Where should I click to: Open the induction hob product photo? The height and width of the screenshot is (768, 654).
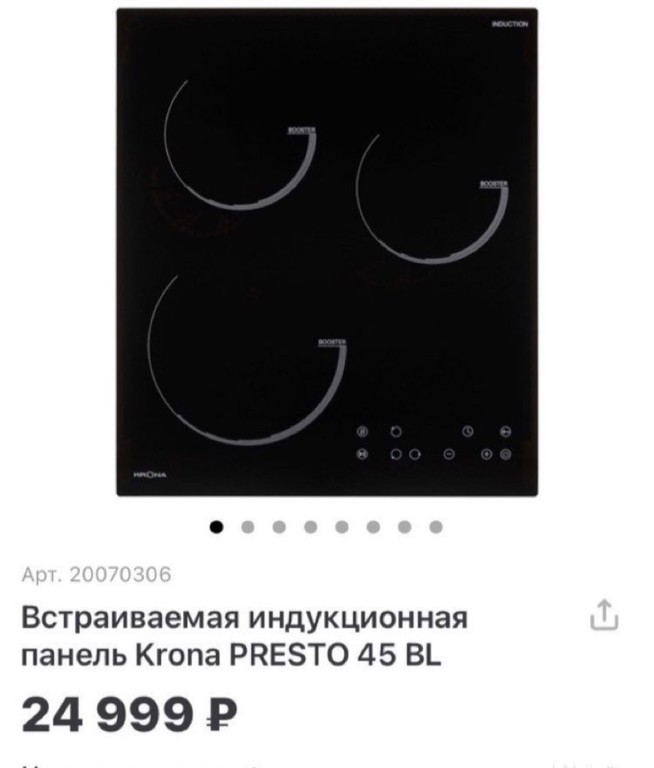click(326, 252)
